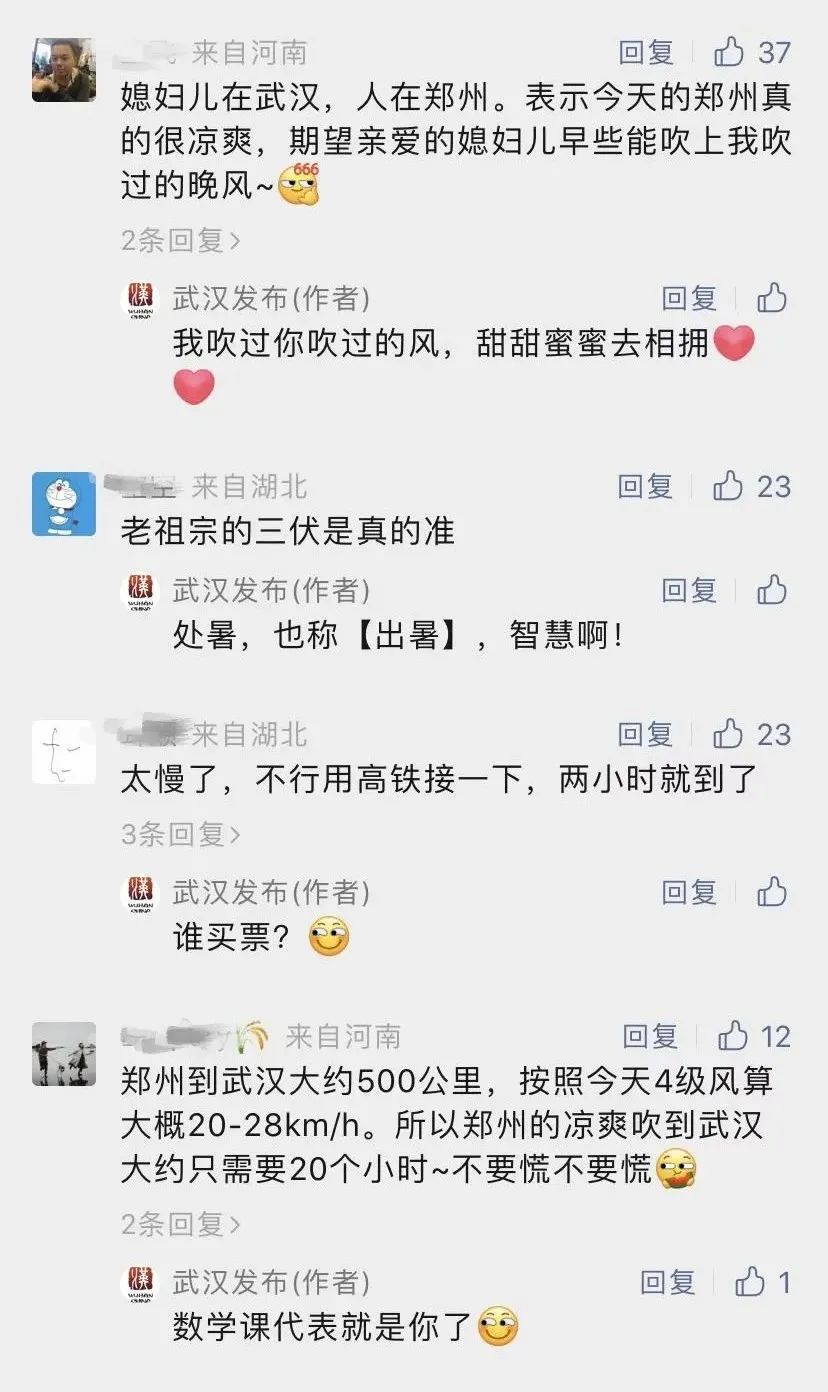Reply to the 太慢了 high-speed rail comment
This screenshot has height=1392, width=828.
pyautogui.click(x=645, y=735)
